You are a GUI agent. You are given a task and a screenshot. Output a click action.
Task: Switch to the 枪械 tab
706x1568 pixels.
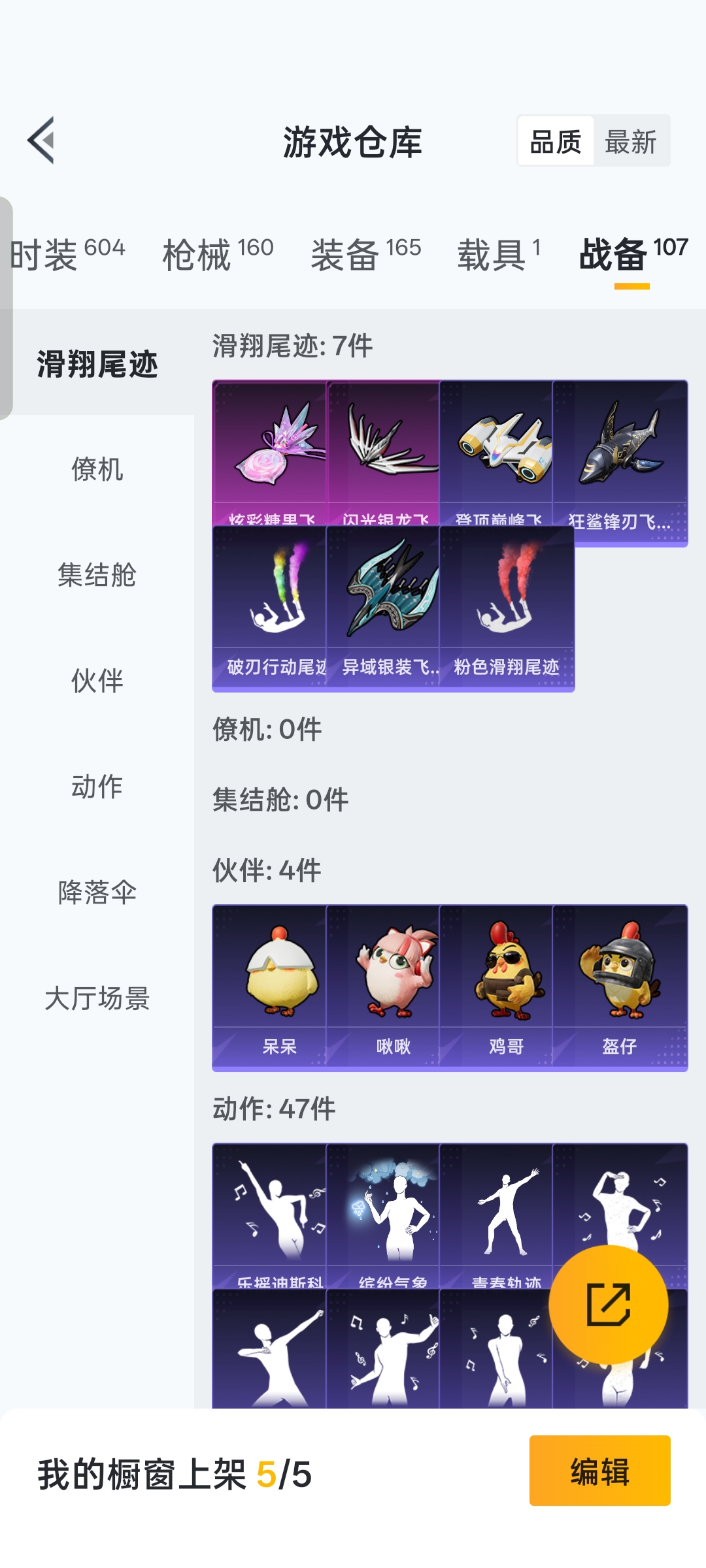click(x=218, y=253)
